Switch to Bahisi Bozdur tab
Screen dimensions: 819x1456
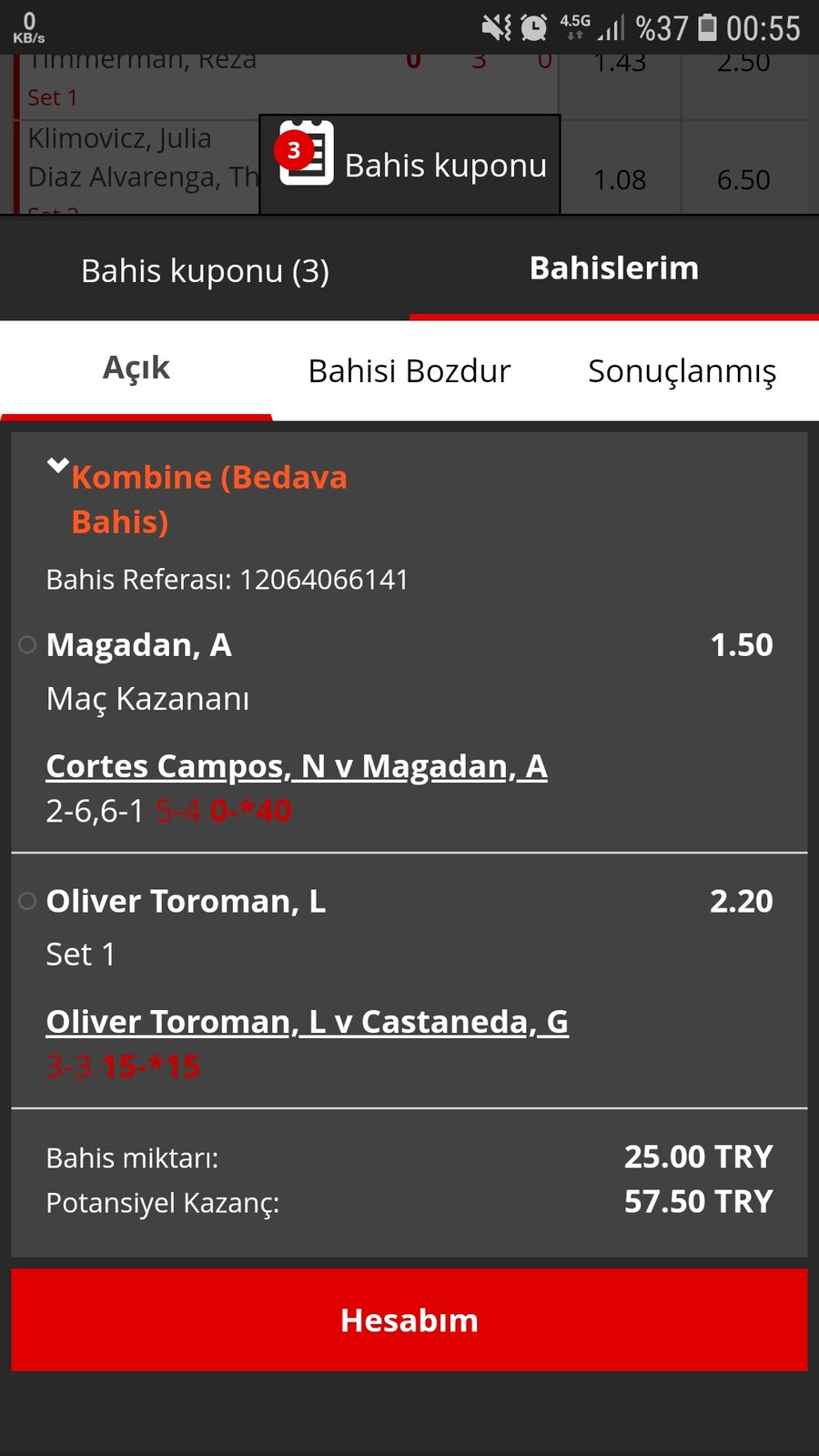(409, 371)
